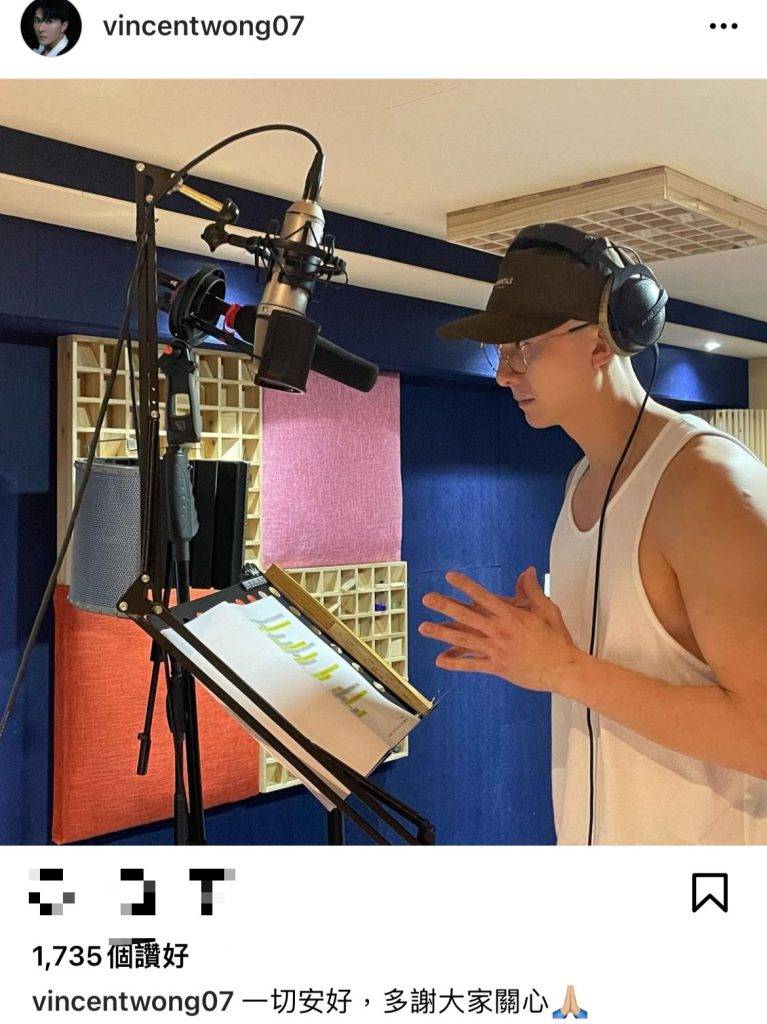This screenshot has height=1024, width=767.
Task: Save the post with the bookmark icon
Action: point(709,892)
